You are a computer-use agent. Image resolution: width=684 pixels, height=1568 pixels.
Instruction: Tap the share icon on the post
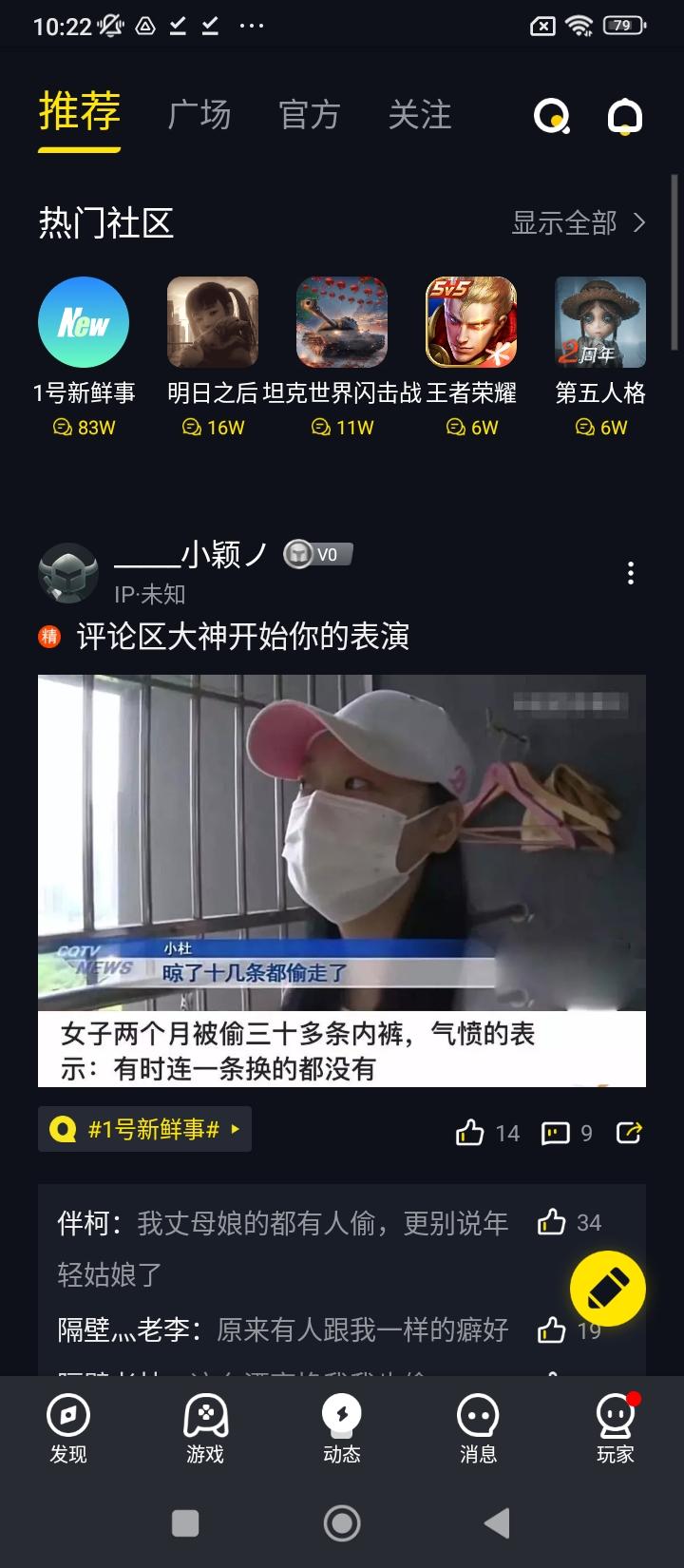[632, 1132]
